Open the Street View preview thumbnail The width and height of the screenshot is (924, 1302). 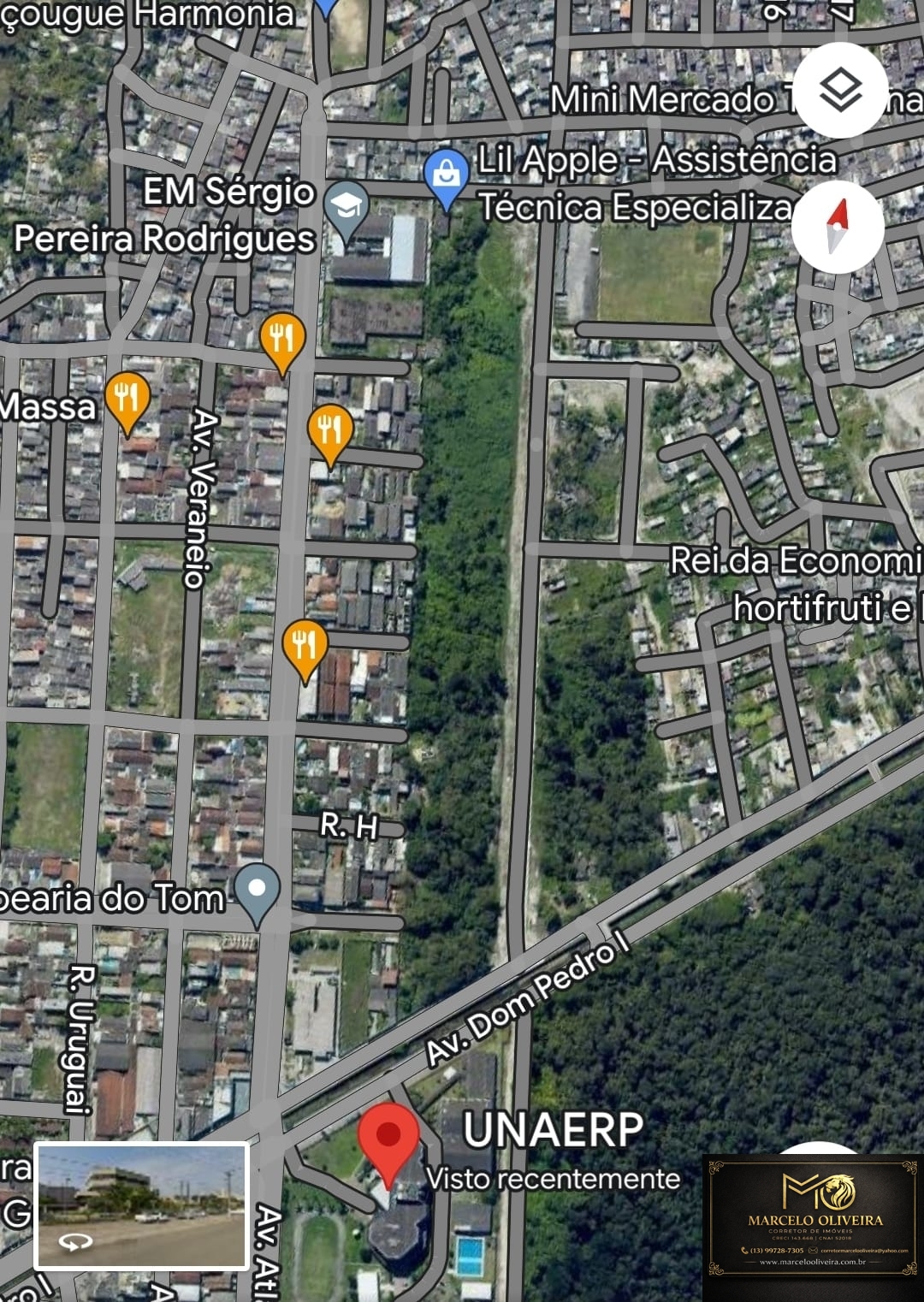tap(142, 1205)
